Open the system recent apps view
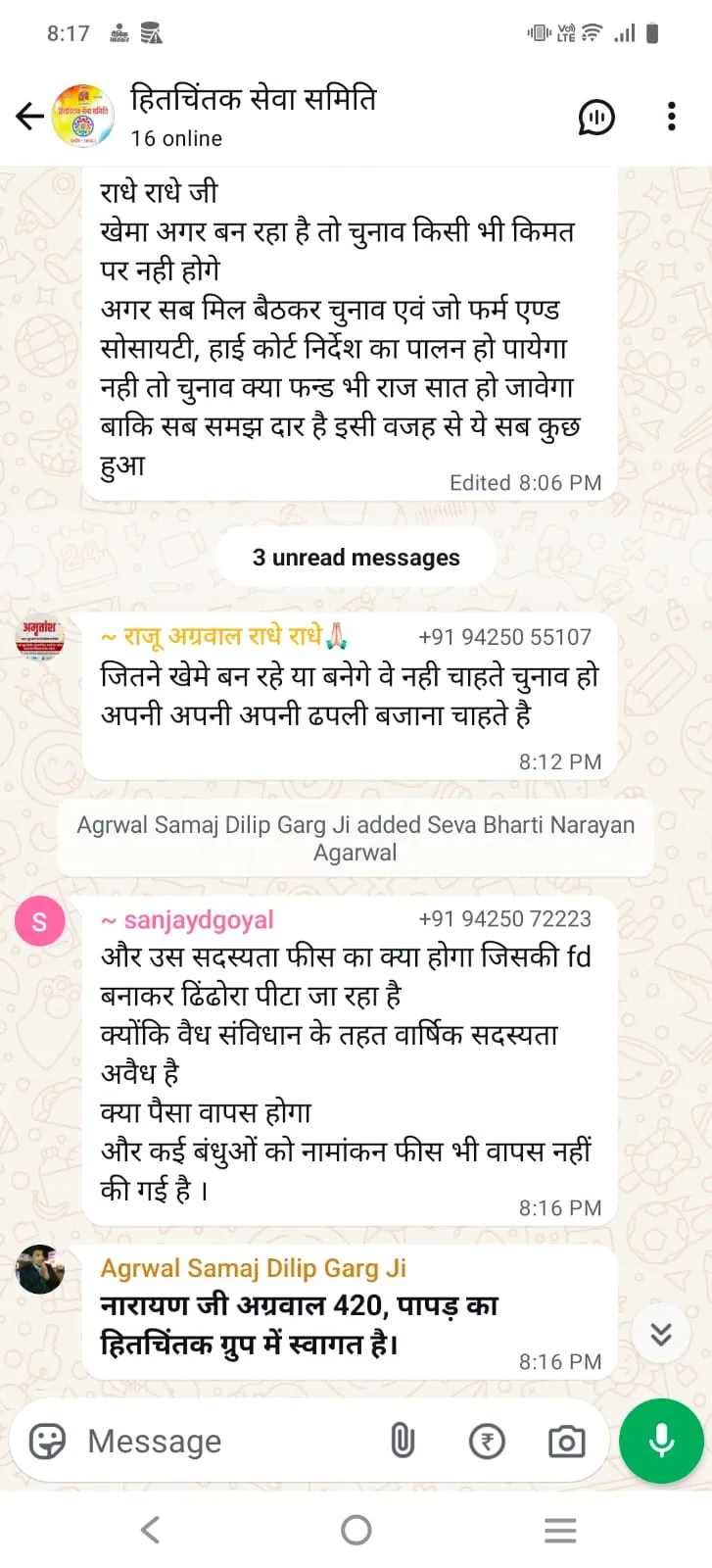The image size is (712, 1568). point(560,1530)
